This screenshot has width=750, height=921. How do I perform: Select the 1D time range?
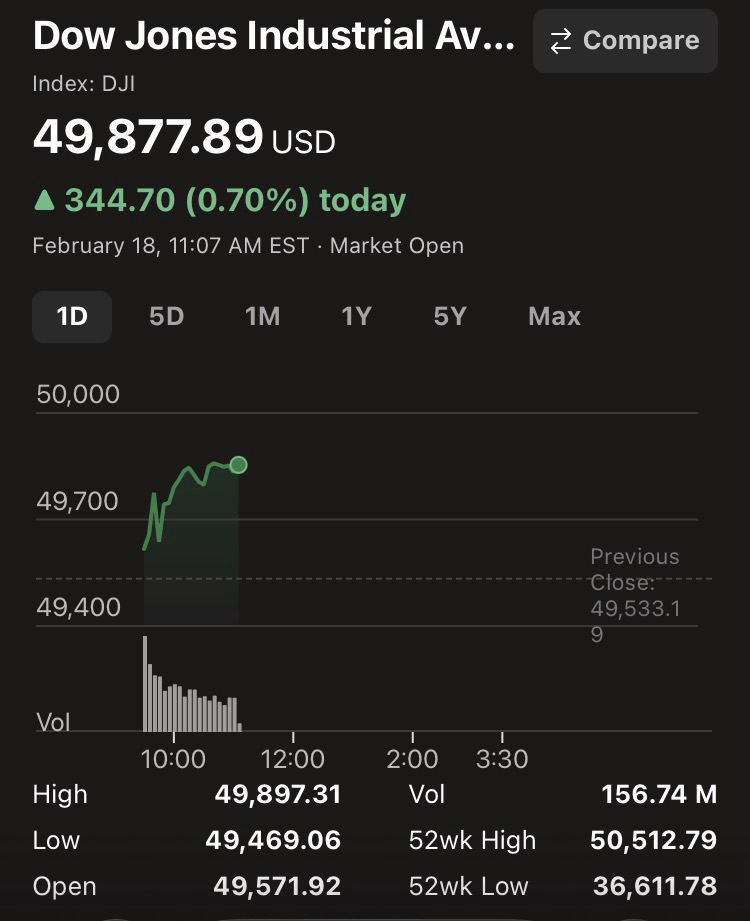point(72,317)
